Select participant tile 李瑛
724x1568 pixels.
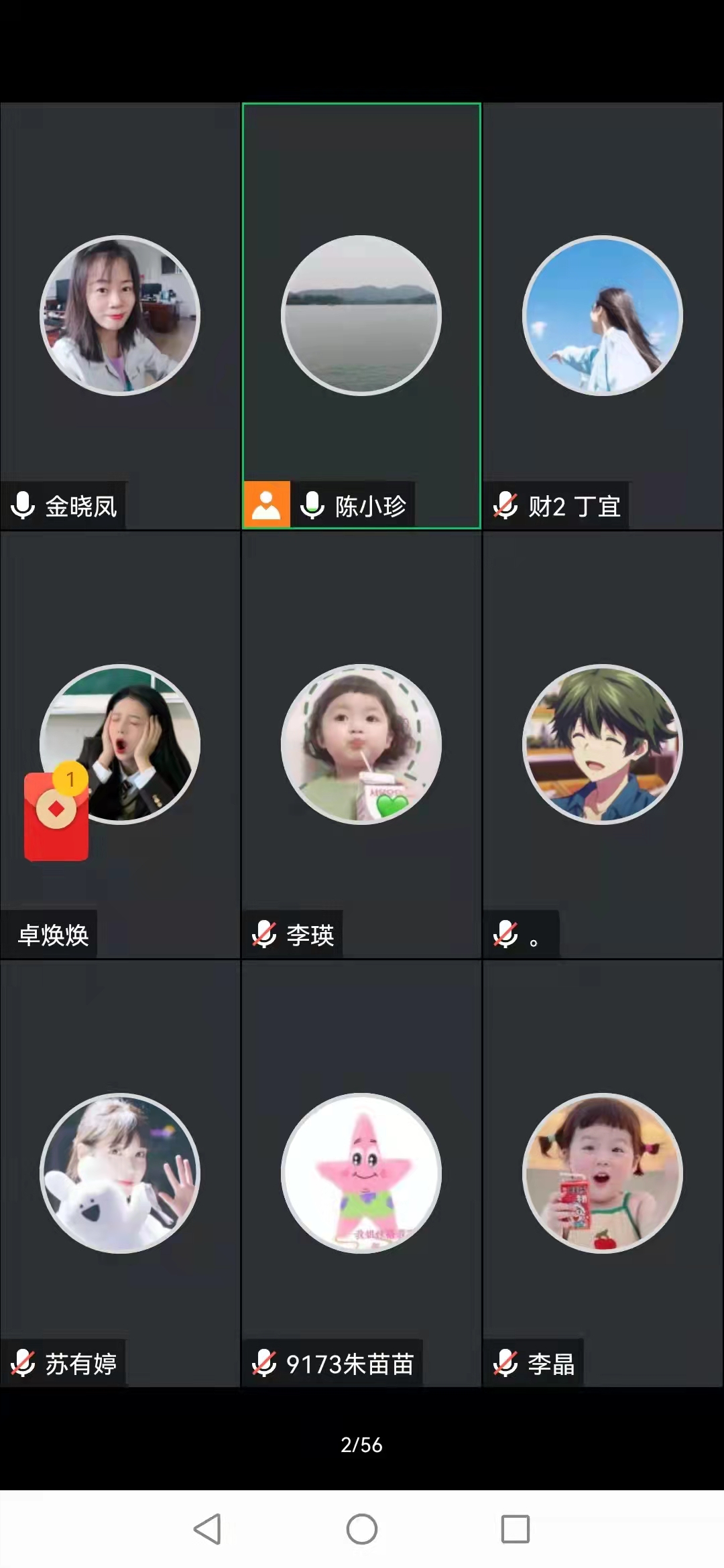(x=361, y=744)
